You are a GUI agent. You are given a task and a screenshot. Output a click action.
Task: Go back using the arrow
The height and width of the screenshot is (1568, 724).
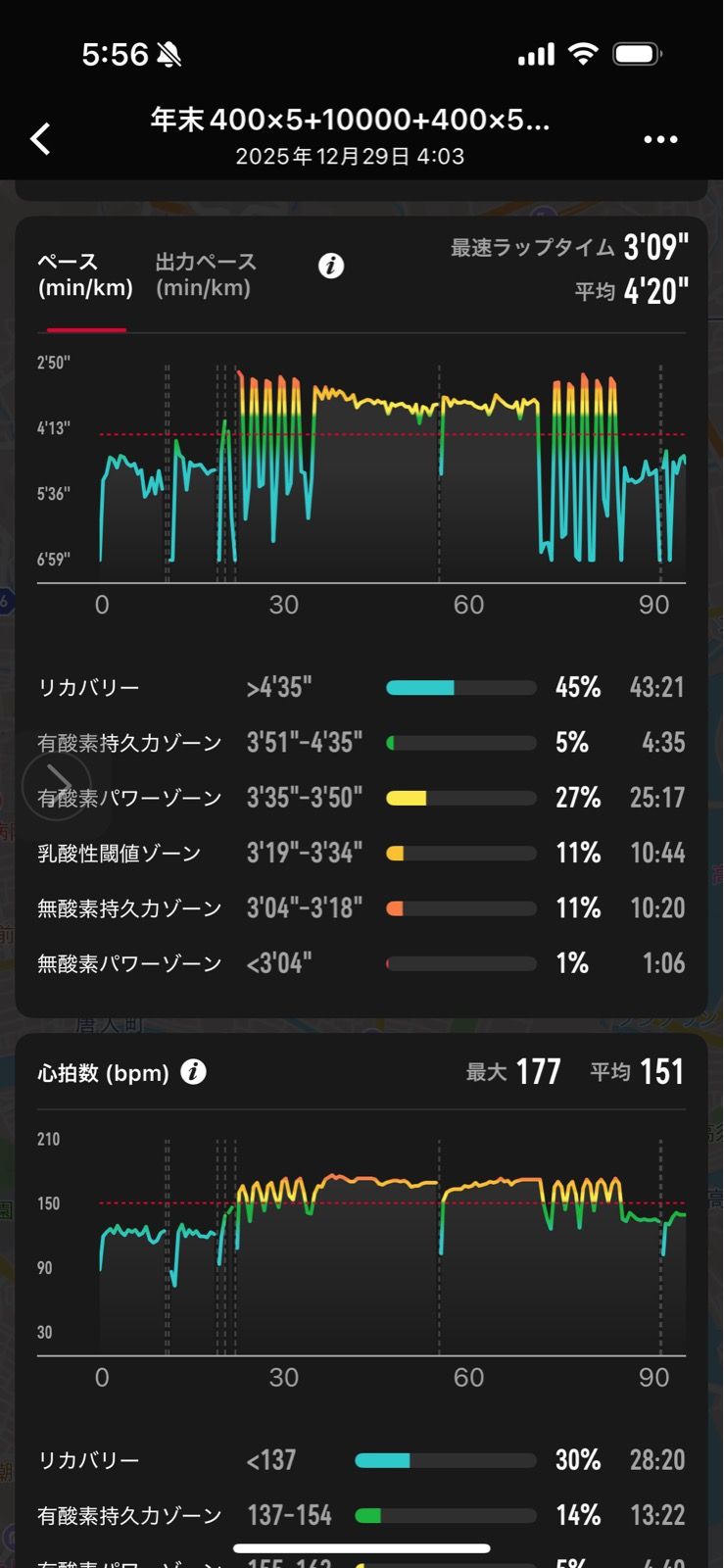tap(40, 139)
